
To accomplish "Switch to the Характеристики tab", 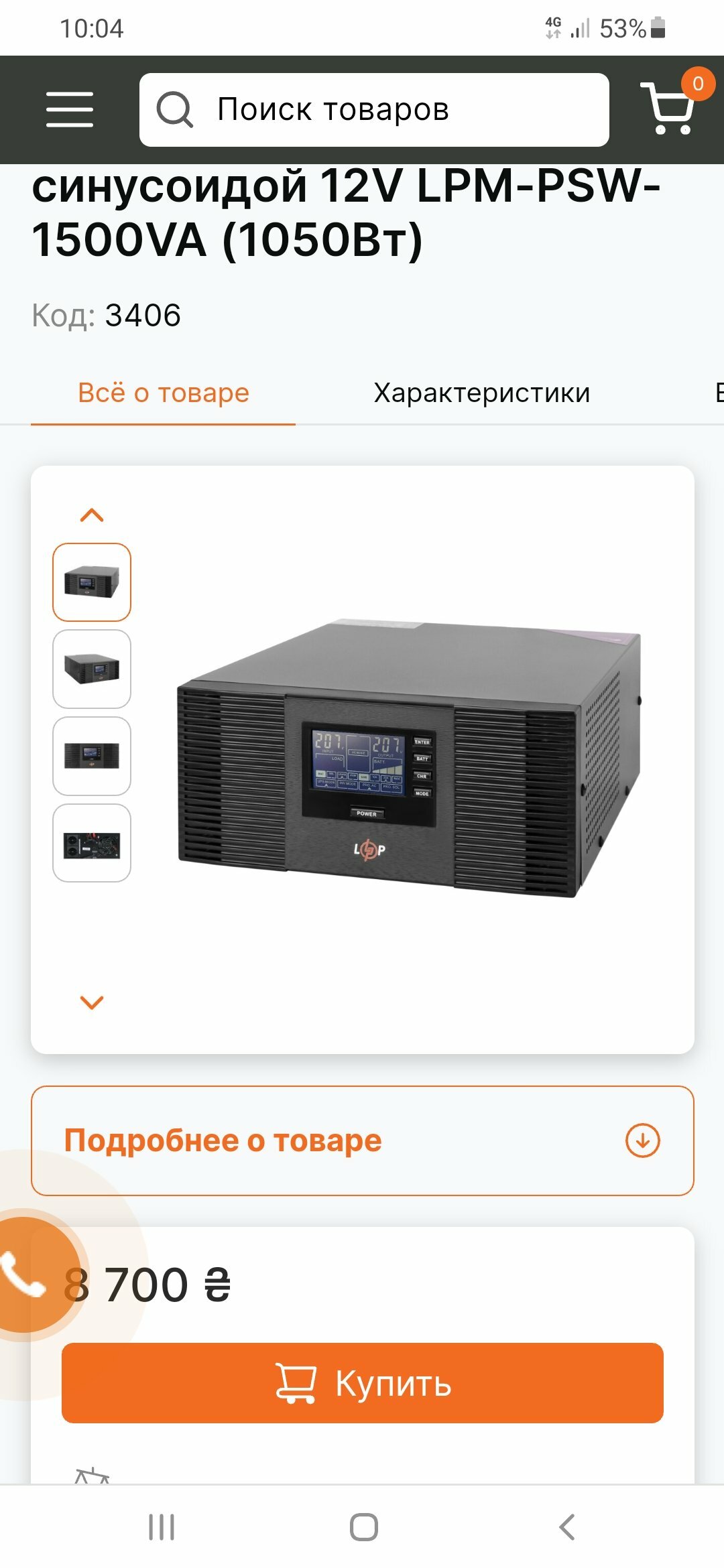I will pyautogui.click(x=482, y=393).
